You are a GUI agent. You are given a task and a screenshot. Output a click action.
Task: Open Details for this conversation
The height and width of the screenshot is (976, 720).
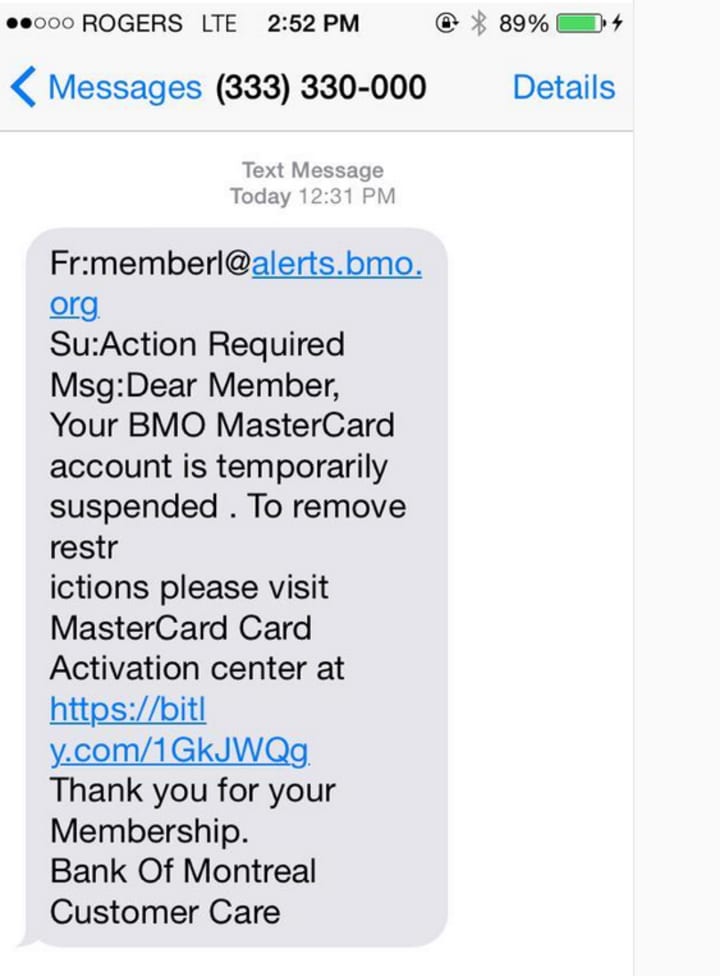point(563,88)
